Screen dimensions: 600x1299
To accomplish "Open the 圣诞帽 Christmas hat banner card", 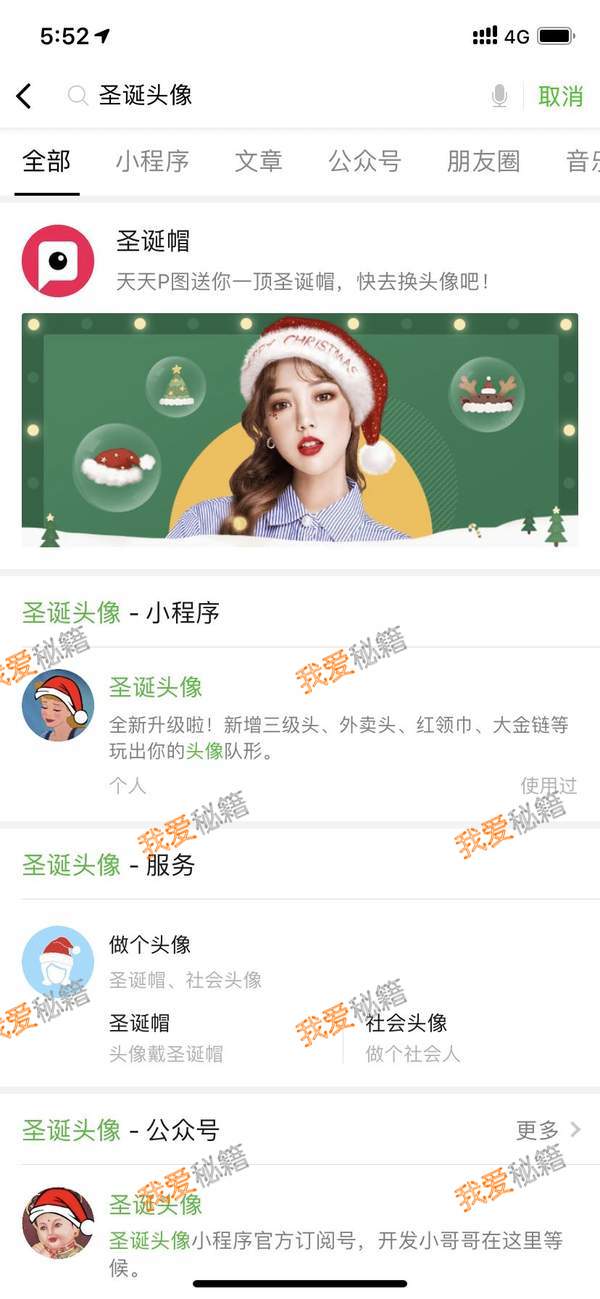I will pos(300,430).
